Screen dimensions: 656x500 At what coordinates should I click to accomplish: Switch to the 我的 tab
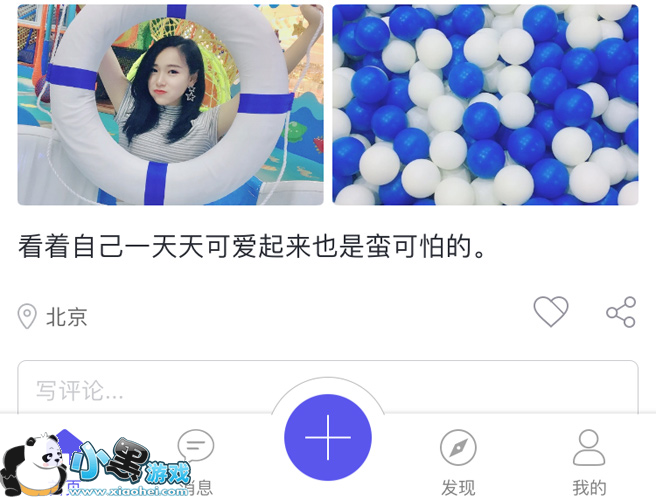589,460
